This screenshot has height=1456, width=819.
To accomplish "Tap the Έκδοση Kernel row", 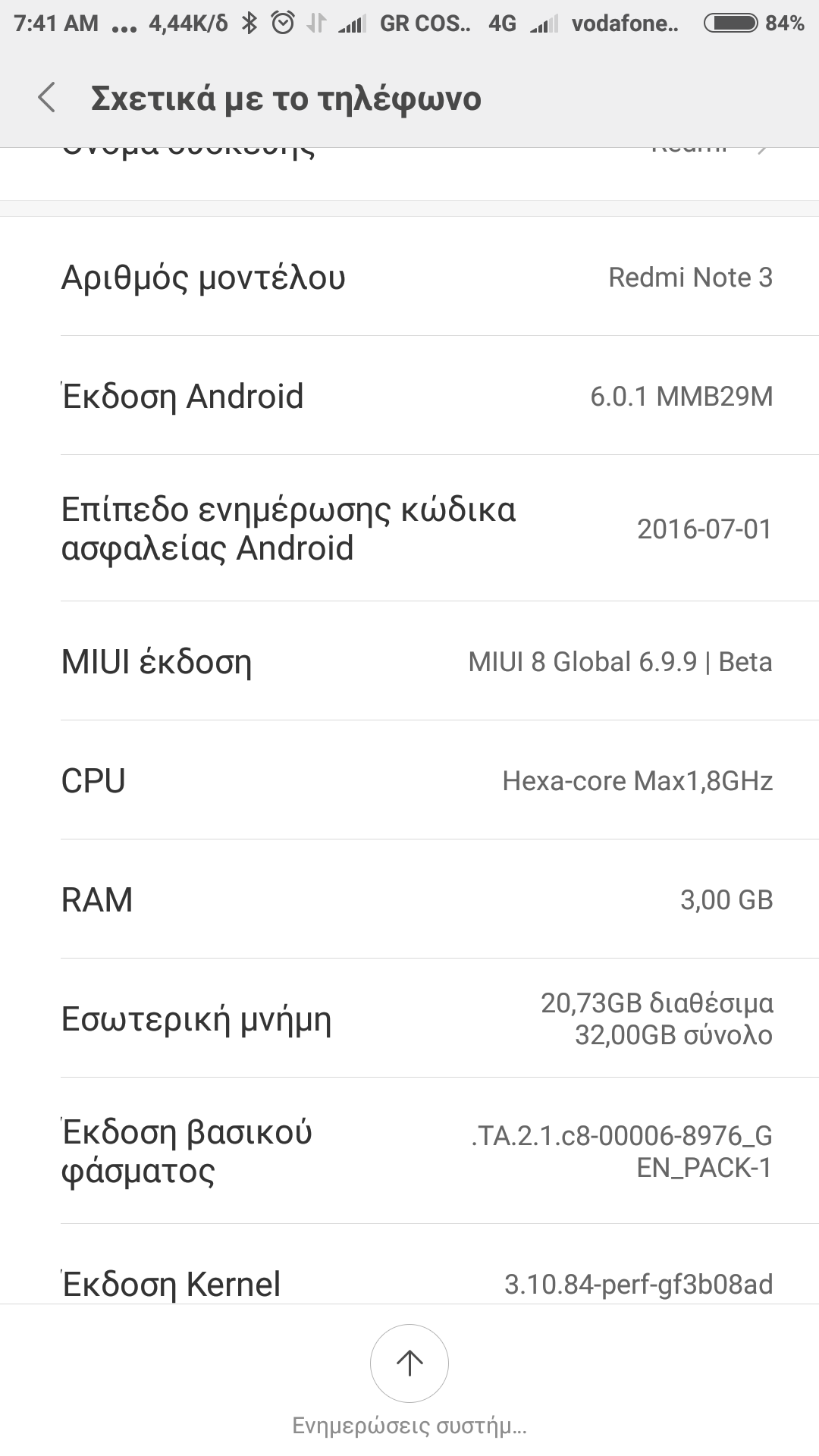I will pyautogui.click(x=409, y=1282).
